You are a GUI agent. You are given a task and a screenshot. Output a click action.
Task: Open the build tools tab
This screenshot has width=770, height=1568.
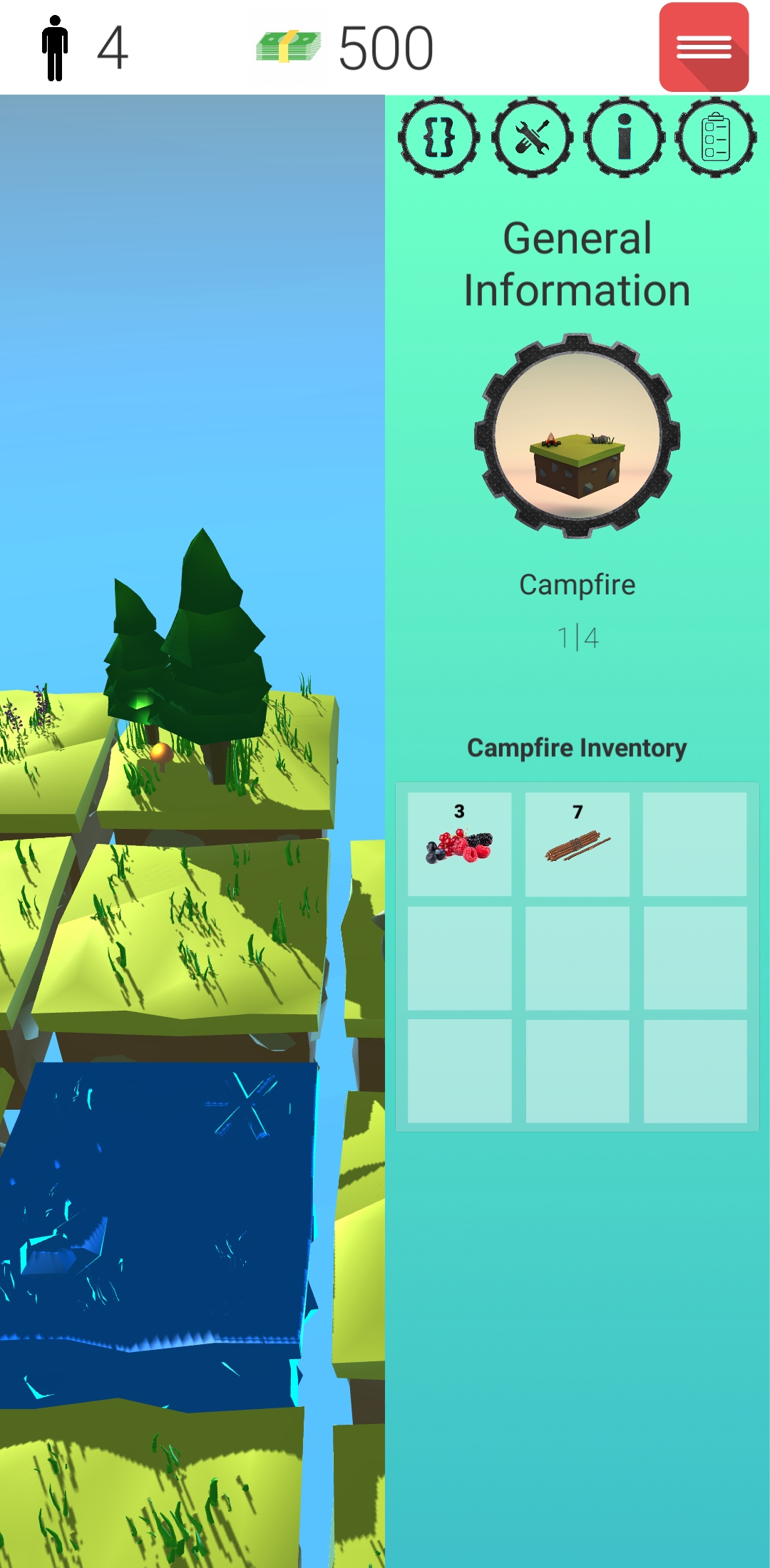click(x=532, y=137)
